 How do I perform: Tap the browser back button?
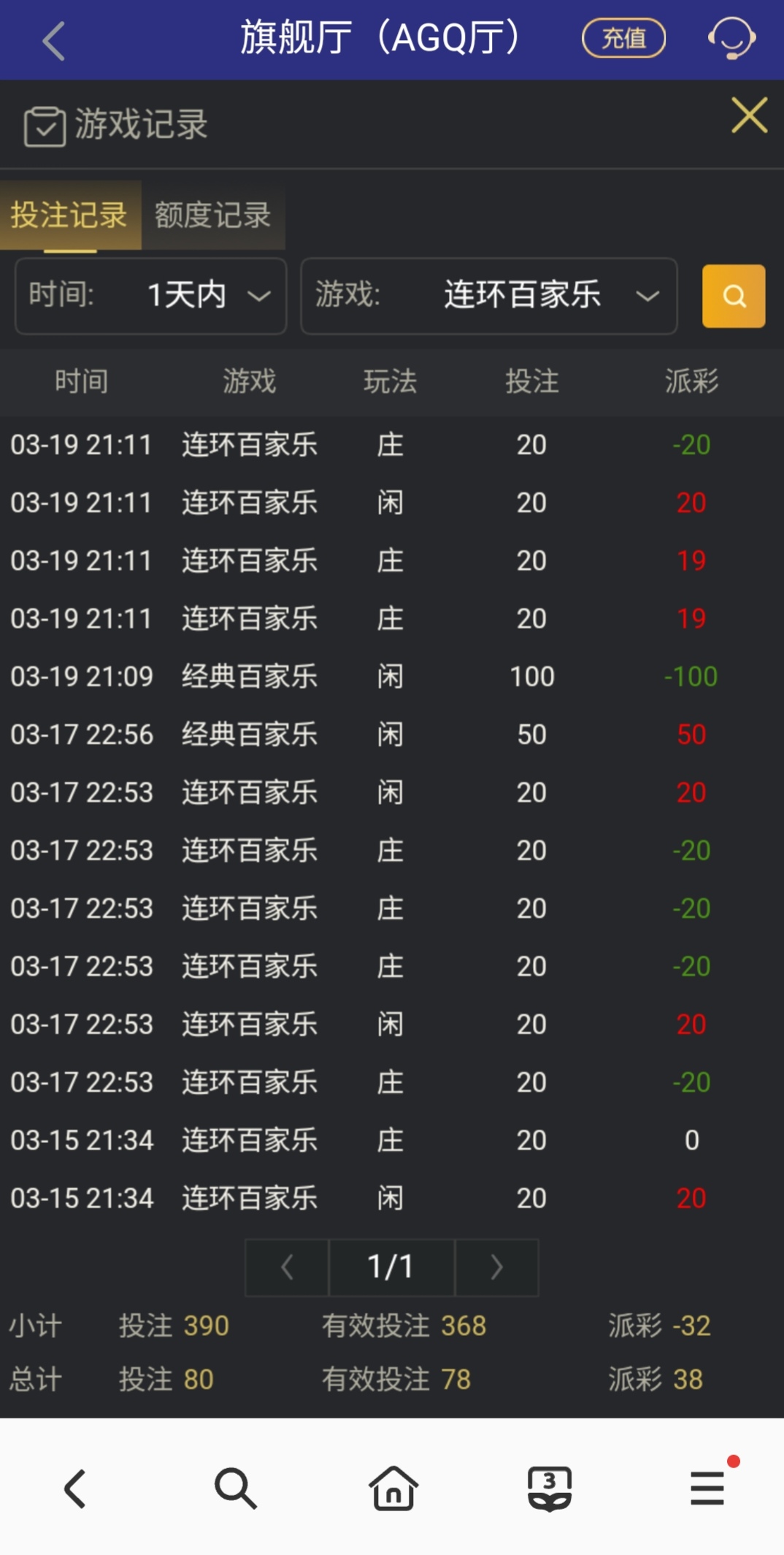(x=76, y=1488)
